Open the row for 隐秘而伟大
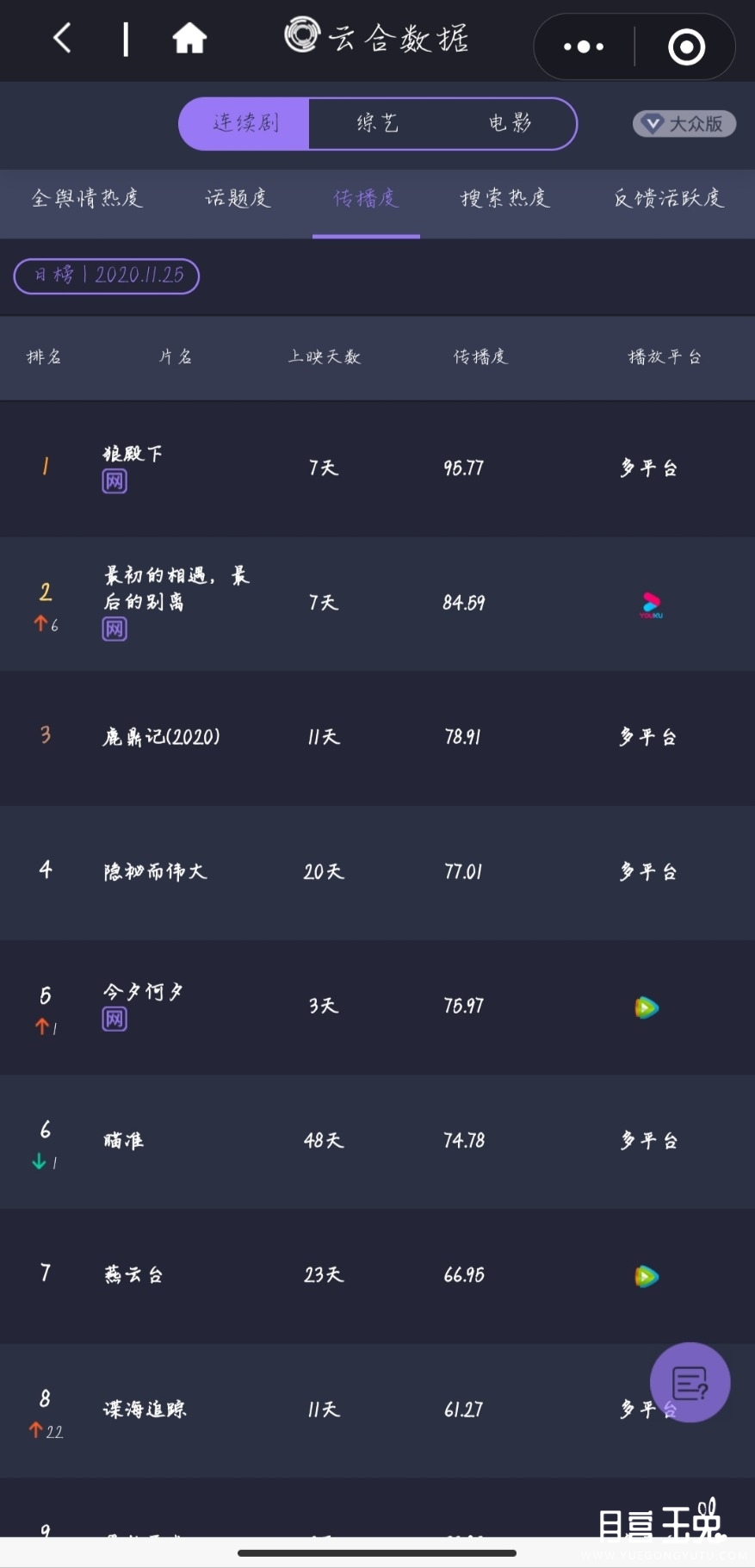Image resolution: width=755 pixels, height=1568 pixels. [x=377, y=871]
